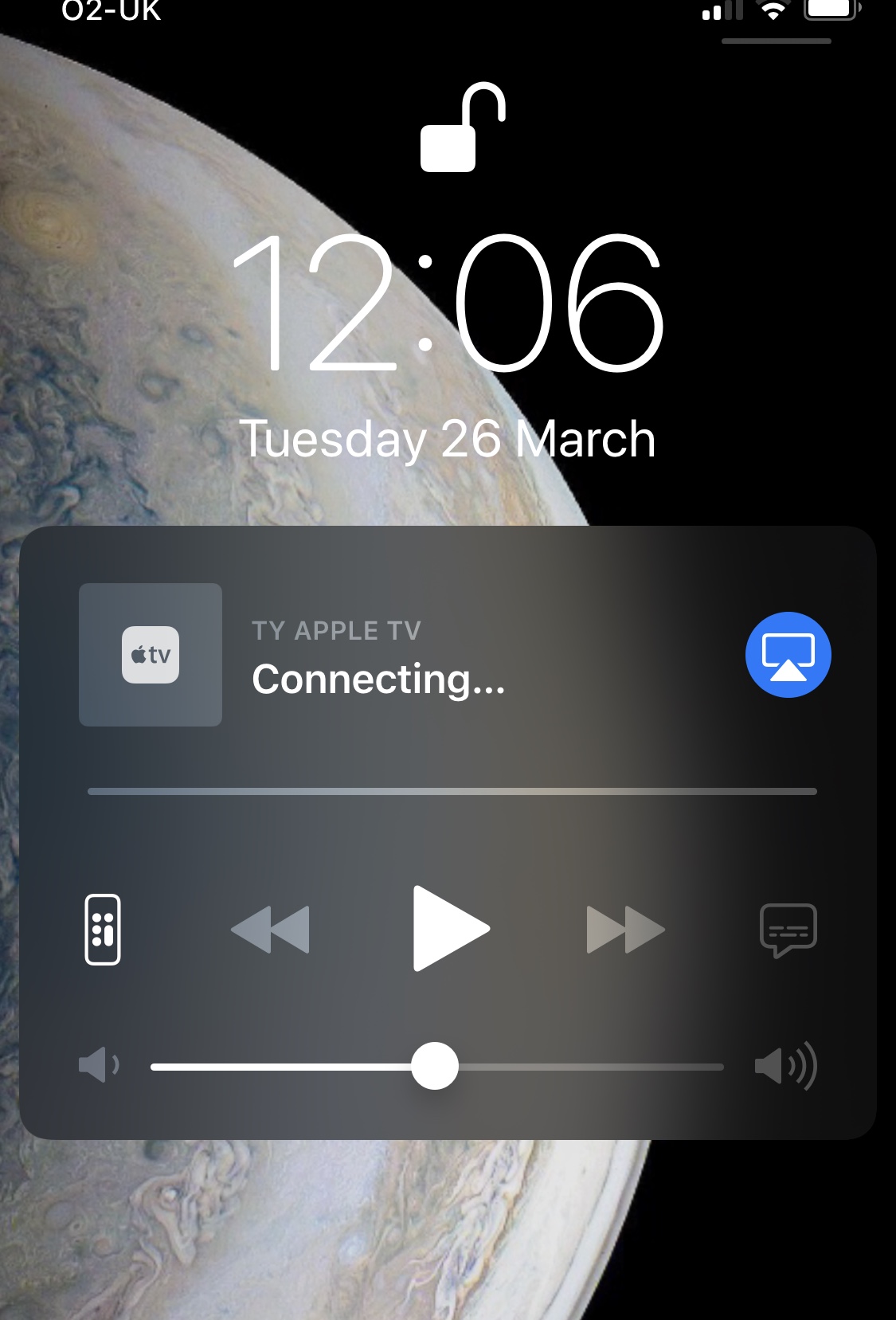Start playback with the play button
The height and width of the screenshot is (1320, 896).
coord(451,928)
